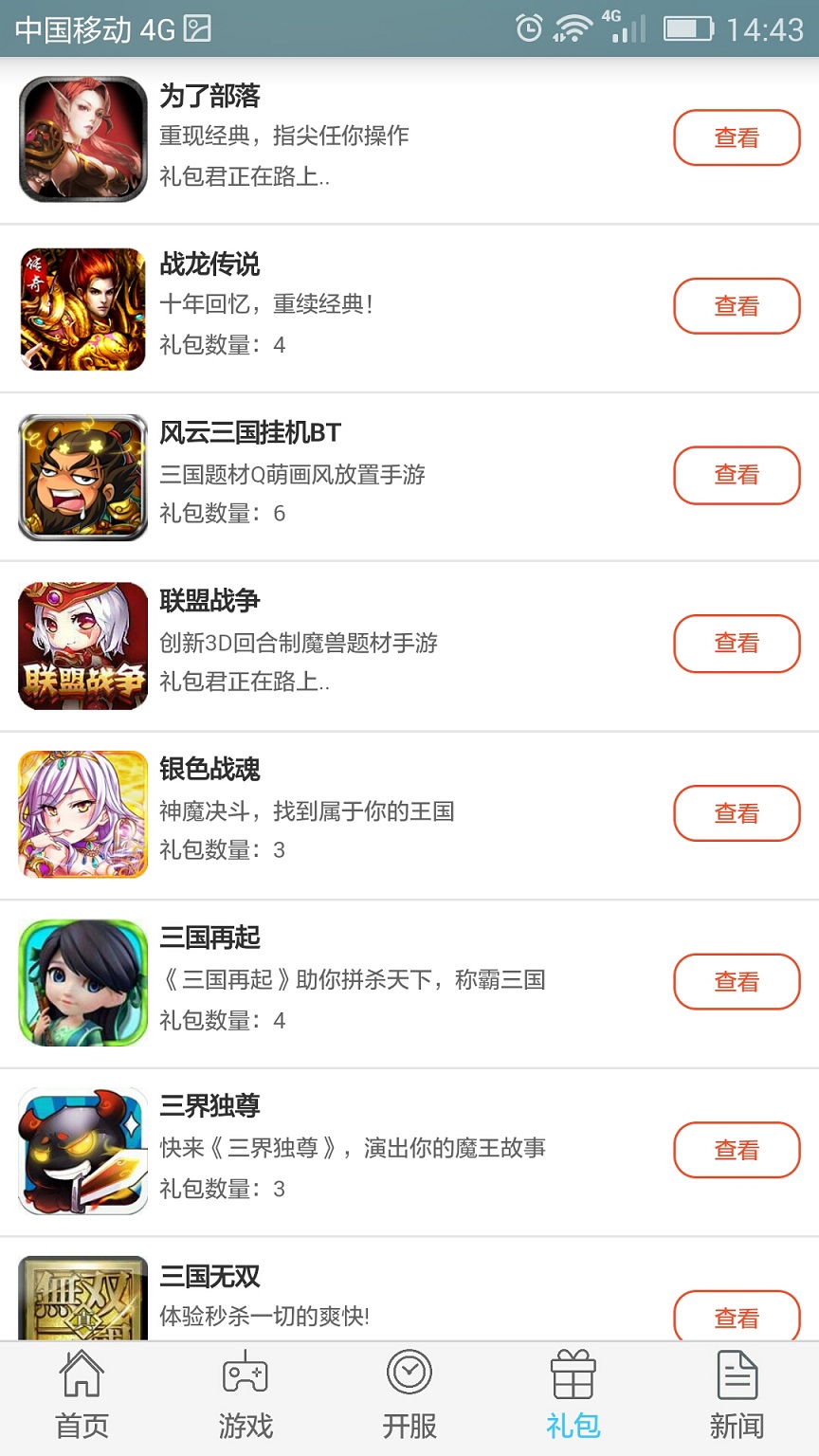This screenshot has height=1456, width=819.
Task: Tap the 战龙传说 game thumbnail
Action: pyautogui.click(x=82, y=307)
